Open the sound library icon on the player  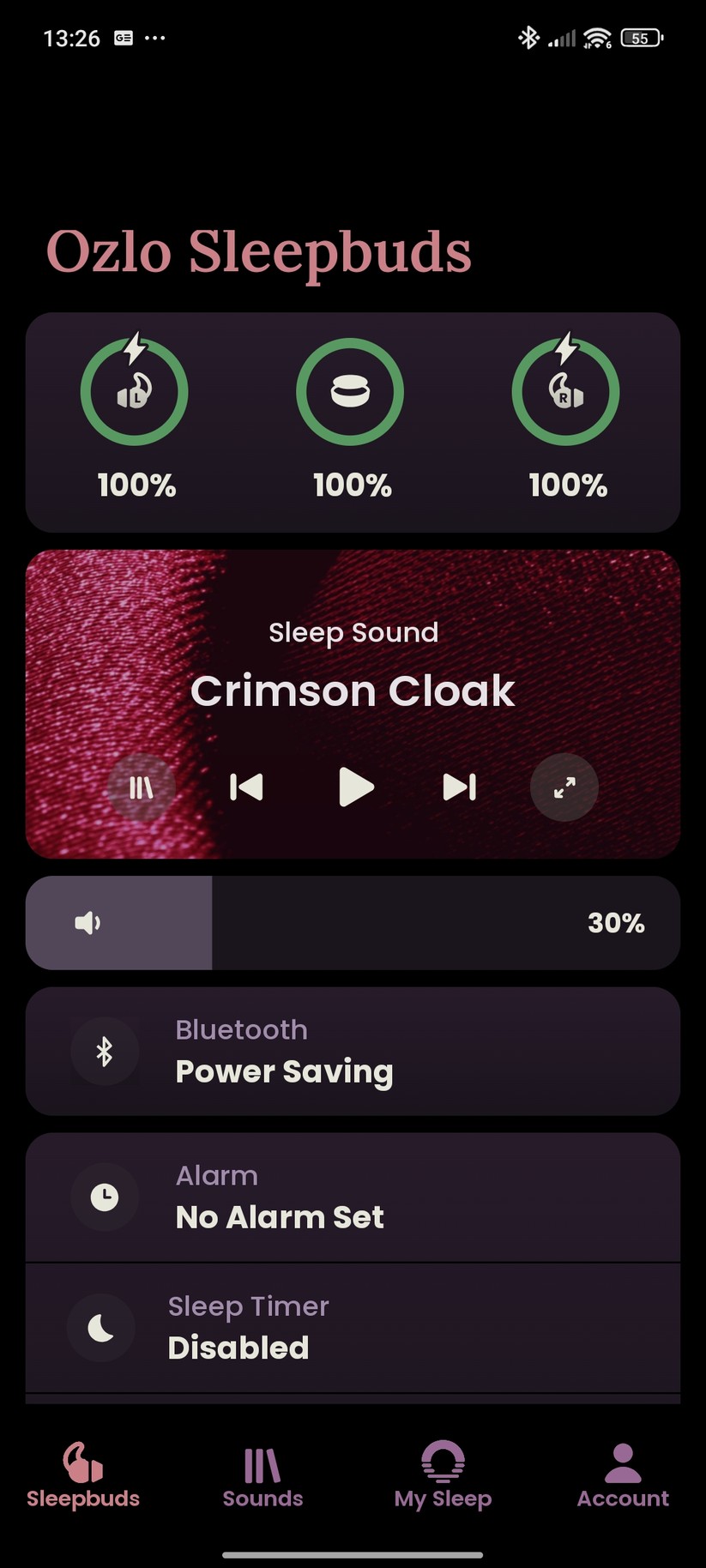tap(142, 787)
